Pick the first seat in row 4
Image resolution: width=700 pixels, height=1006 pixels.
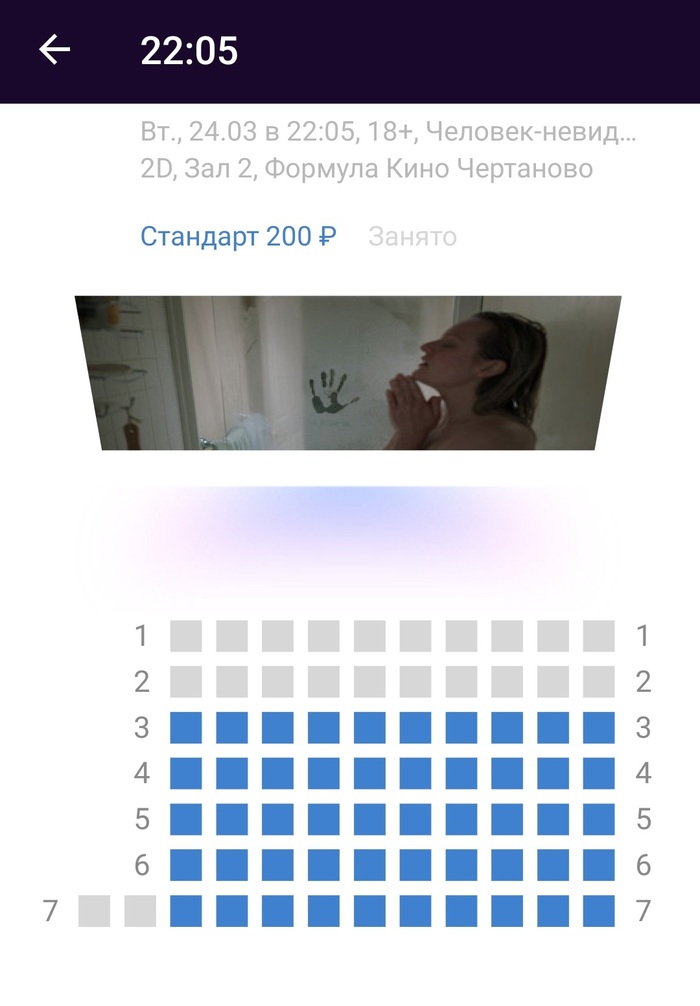coord(186,773)
